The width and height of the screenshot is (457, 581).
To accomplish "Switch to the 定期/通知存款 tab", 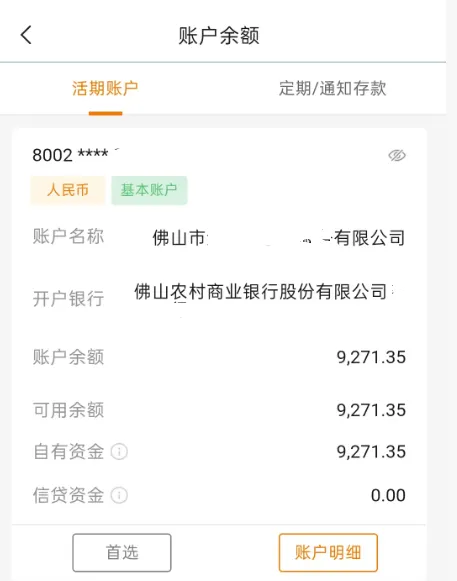I will 332,89.
